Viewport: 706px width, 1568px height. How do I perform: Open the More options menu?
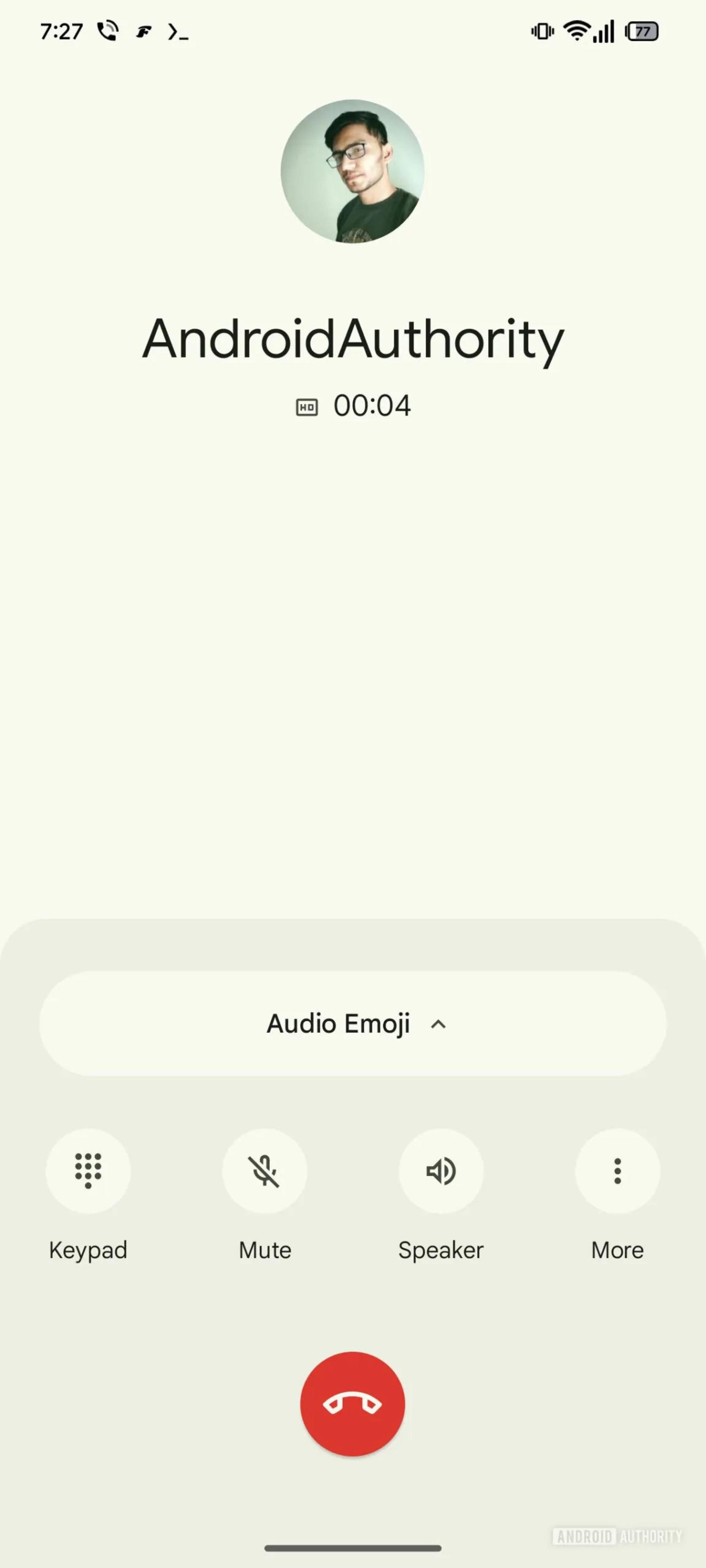pyautogui.click(x=618, y=1170)
